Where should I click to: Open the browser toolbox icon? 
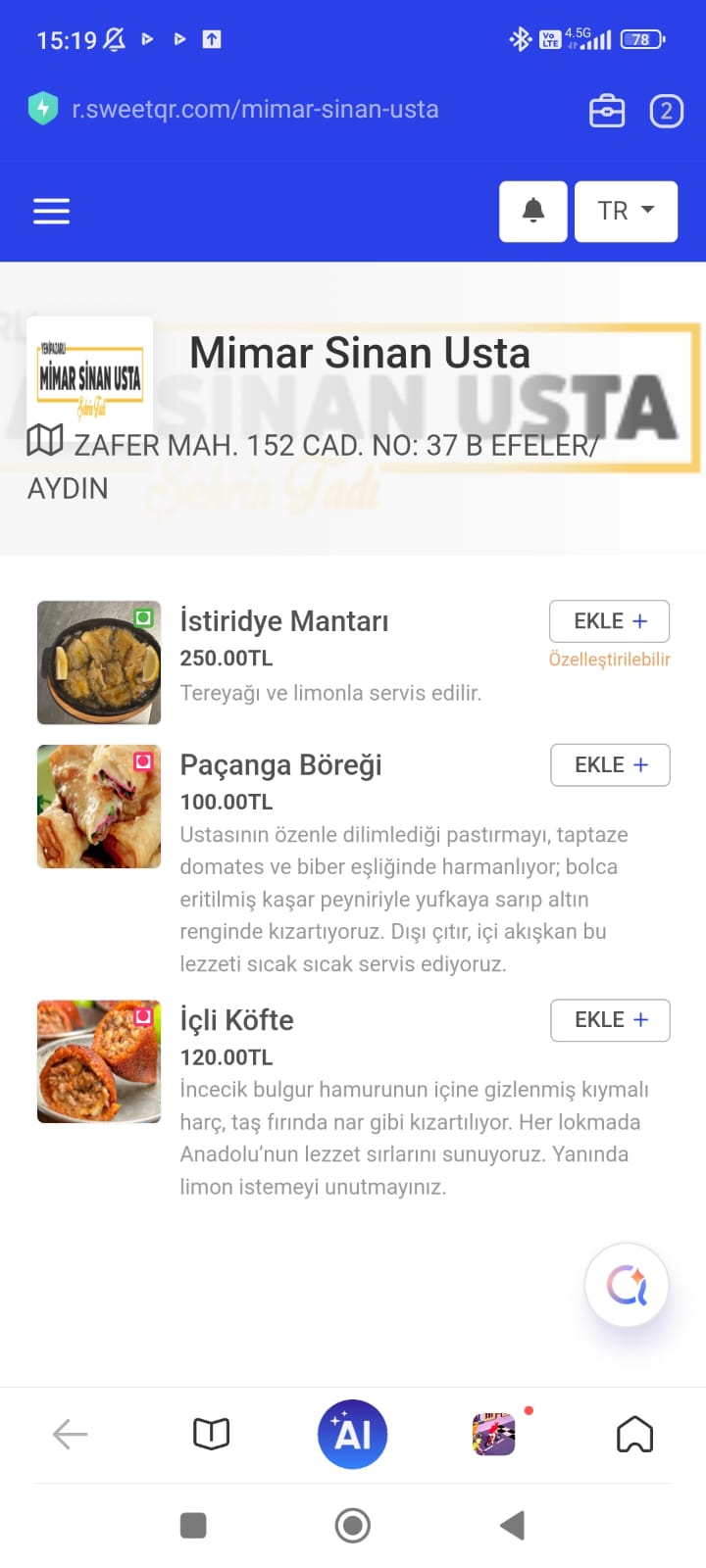tap(607, 111)
